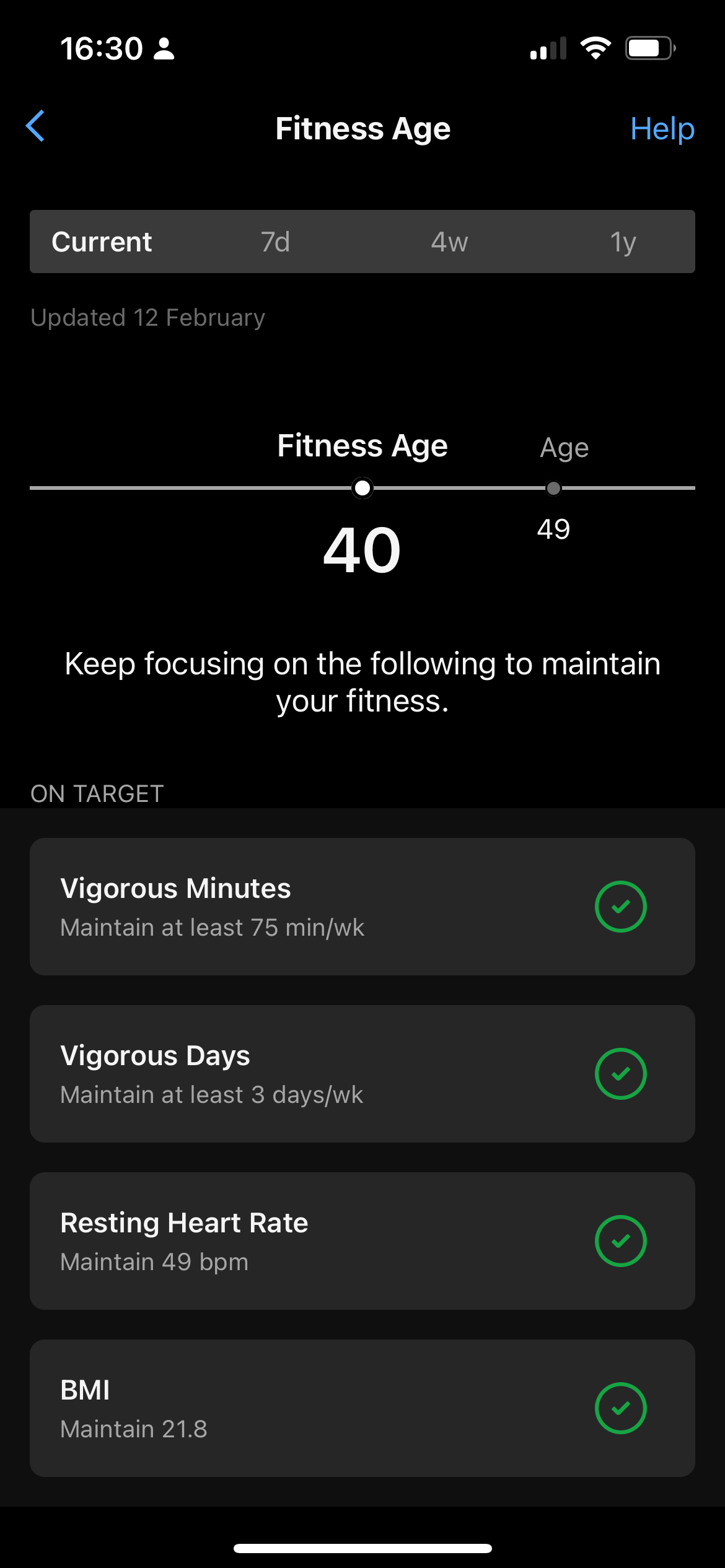Switch to the 1y view
The image size is (725, 1568).
[x=623, y=242]
